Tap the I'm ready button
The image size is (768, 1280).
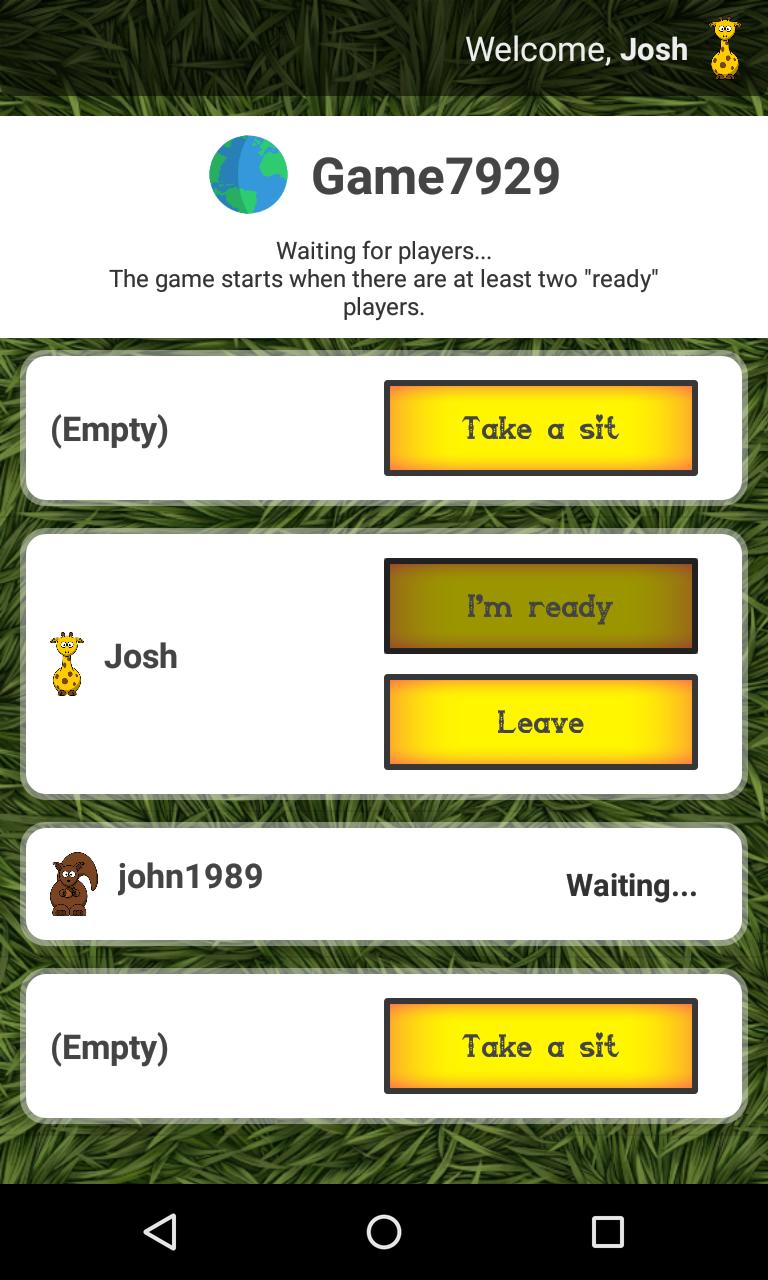540,606
